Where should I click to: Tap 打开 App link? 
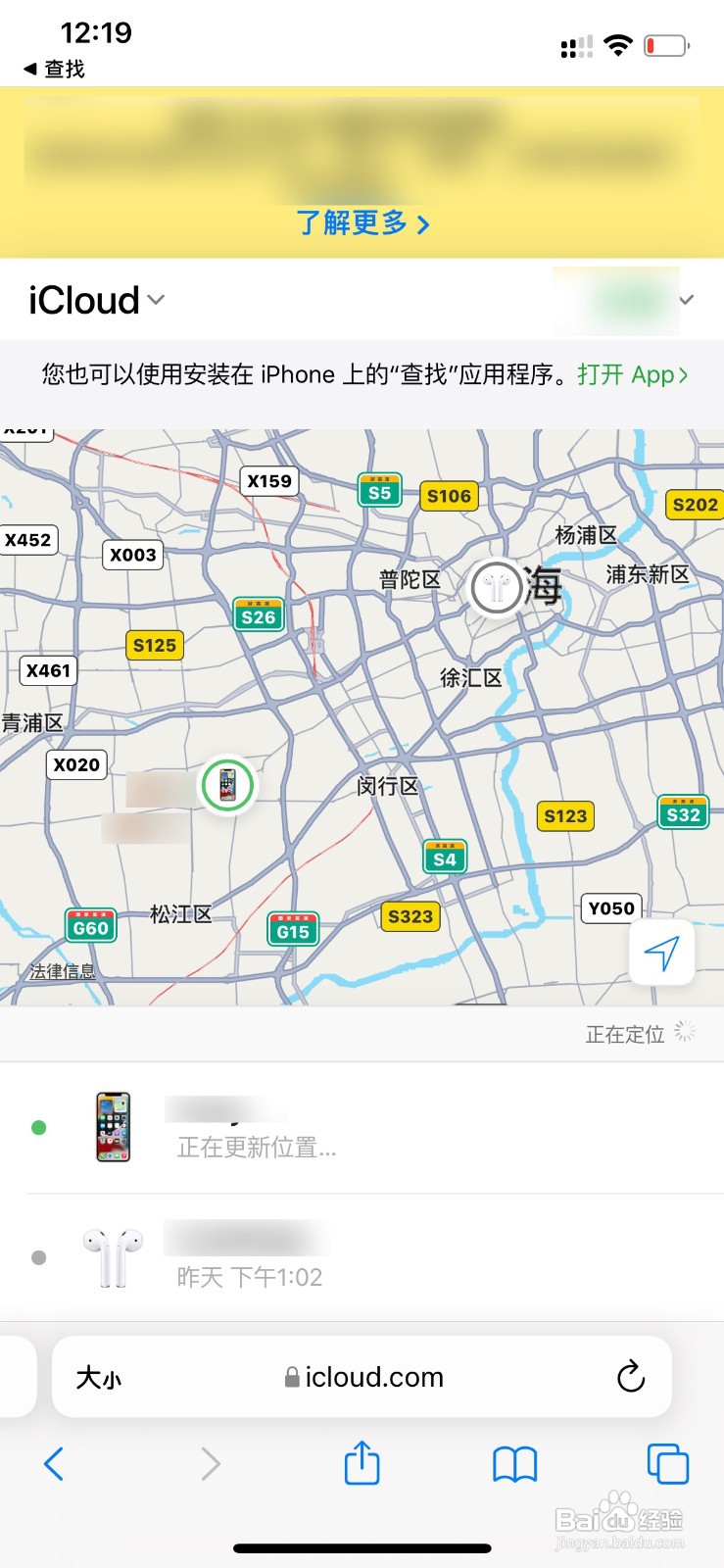click(633, 374)
